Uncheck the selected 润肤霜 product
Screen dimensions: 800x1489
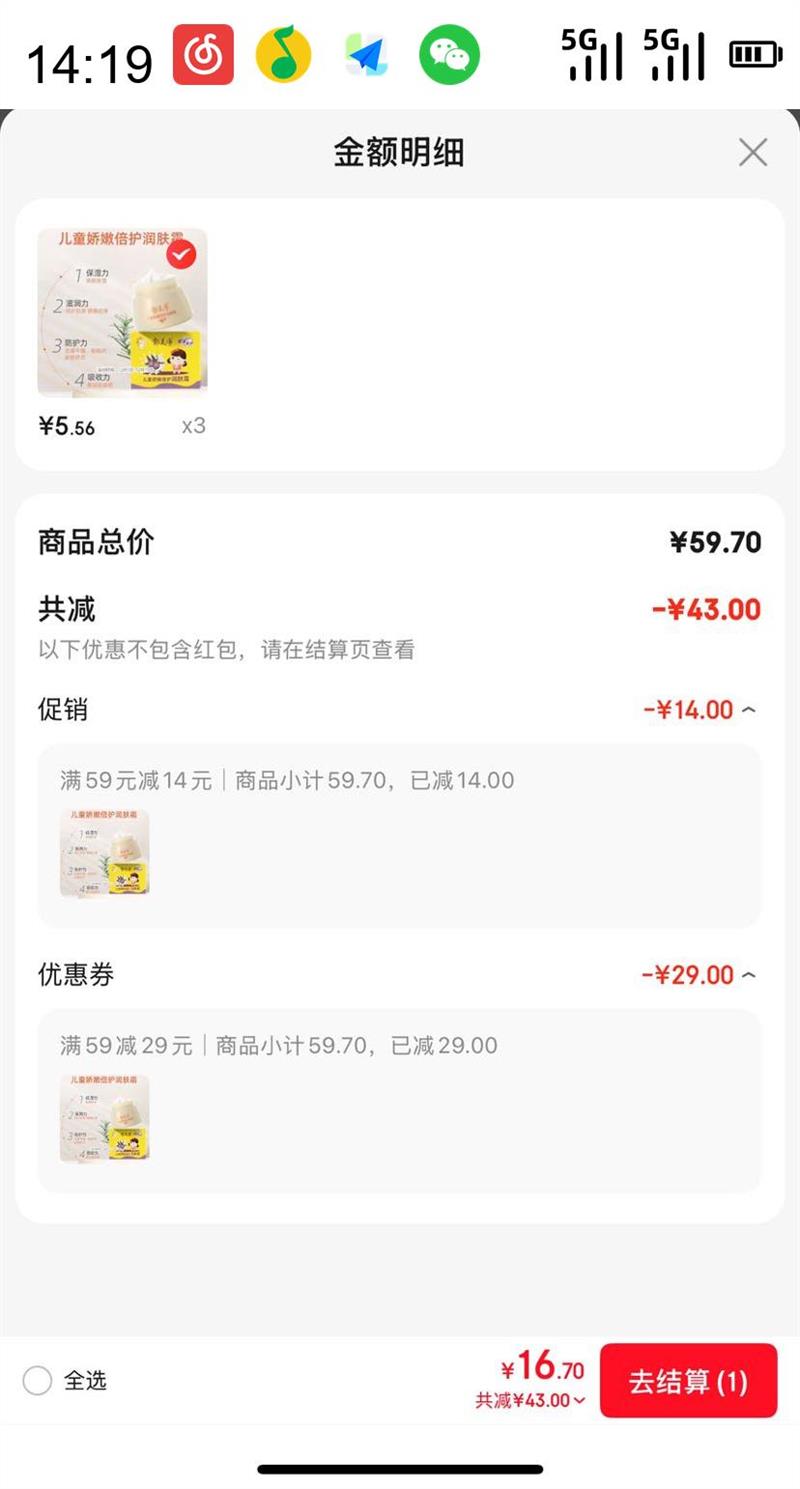click(x=181, y=255)
